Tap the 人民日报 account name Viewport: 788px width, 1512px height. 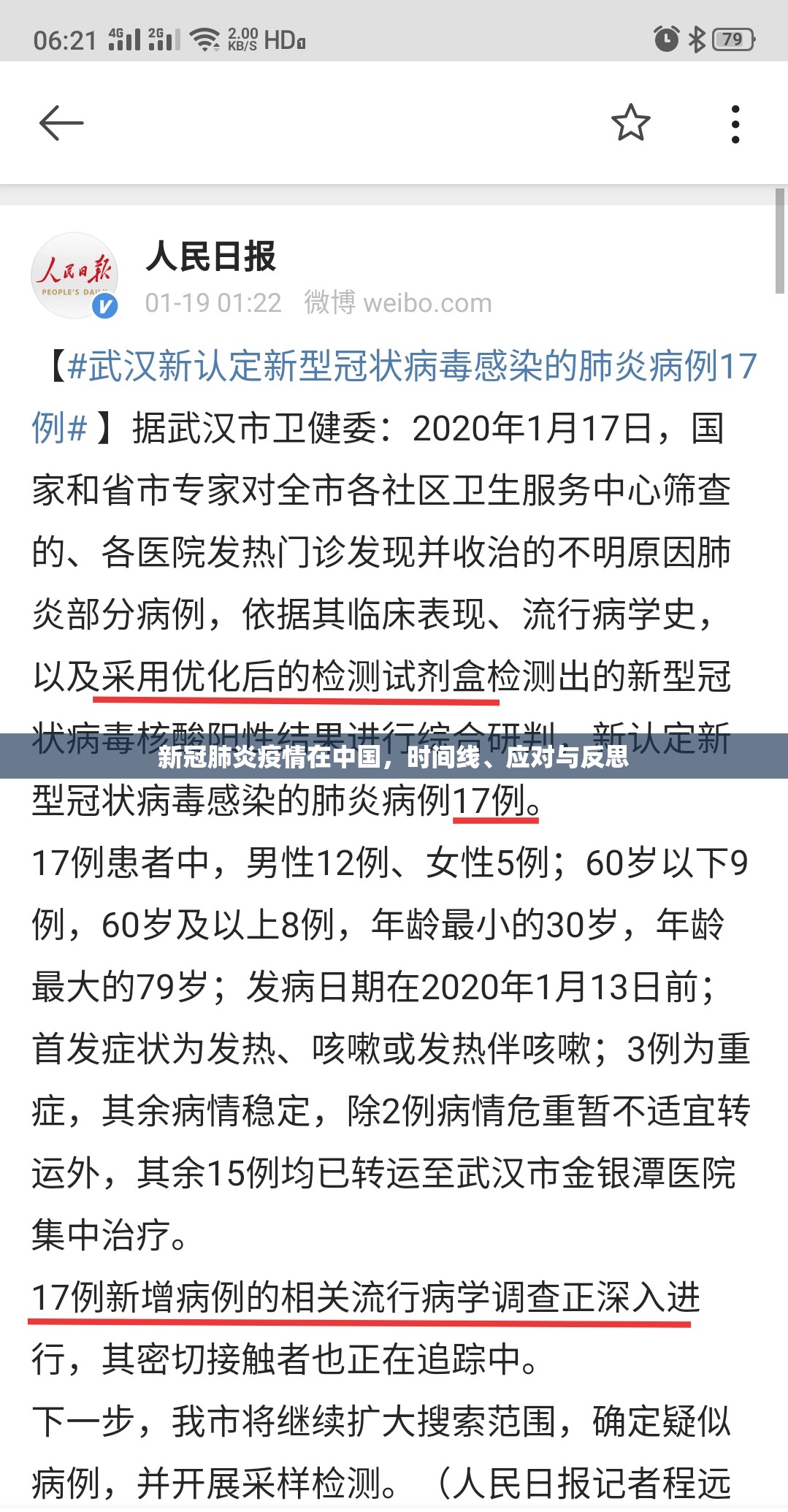[x=211, y=256]
